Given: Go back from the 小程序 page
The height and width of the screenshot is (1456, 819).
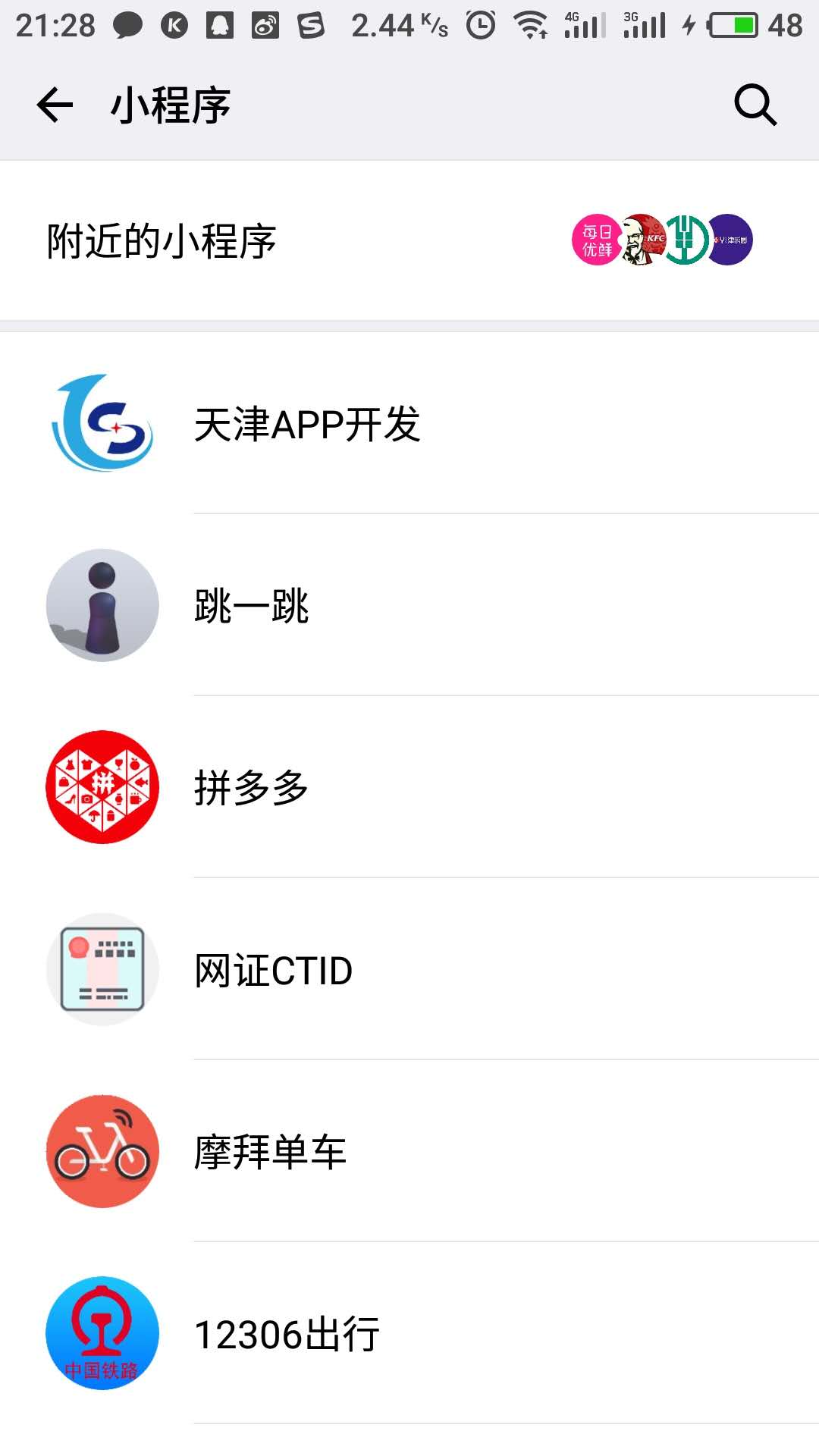Looking at the screenshot, I should click(55, 105).
